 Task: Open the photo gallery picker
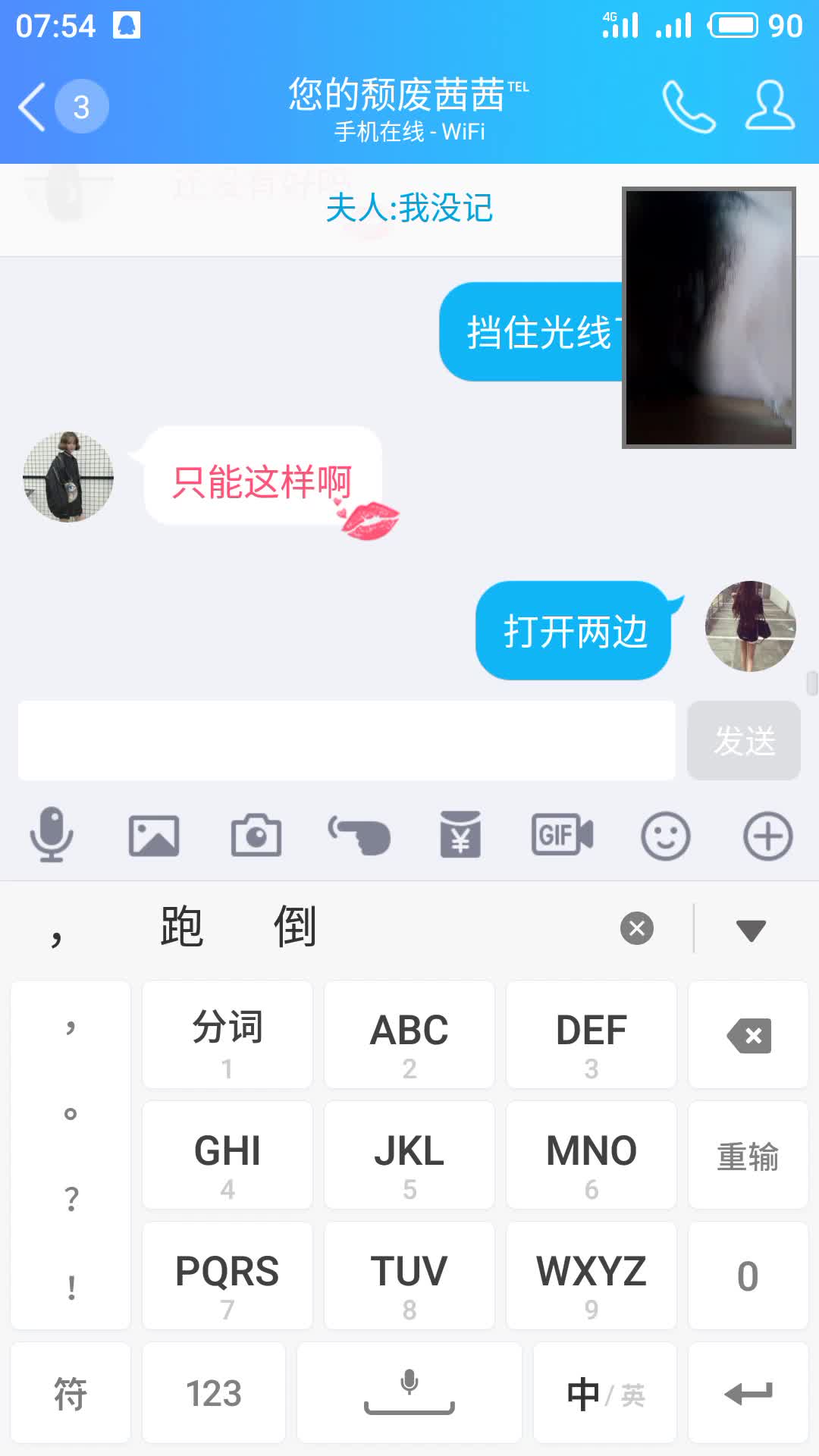[154, 836]
